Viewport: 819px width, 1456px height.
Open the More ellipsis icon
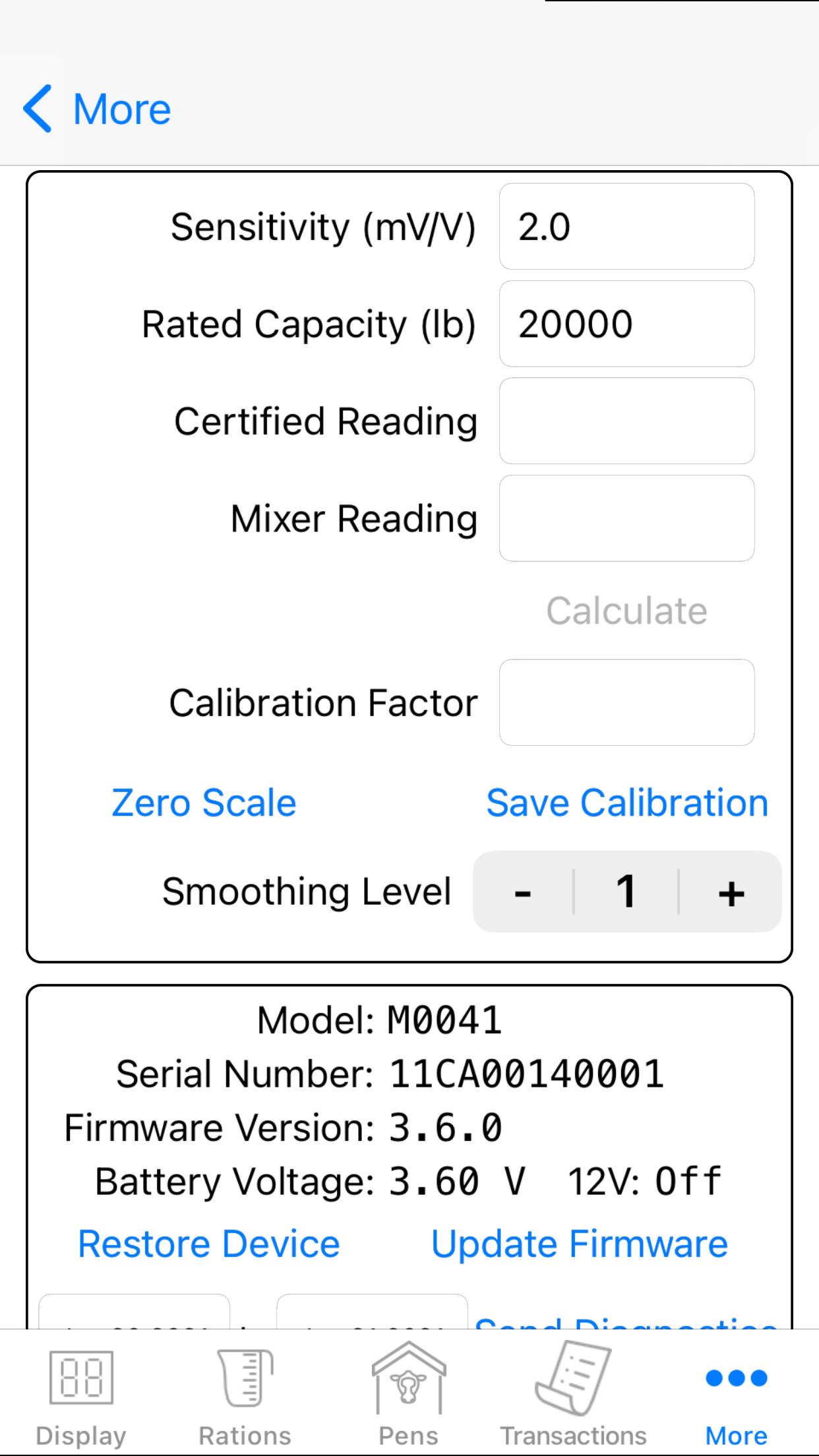(x=736, y=1378)
